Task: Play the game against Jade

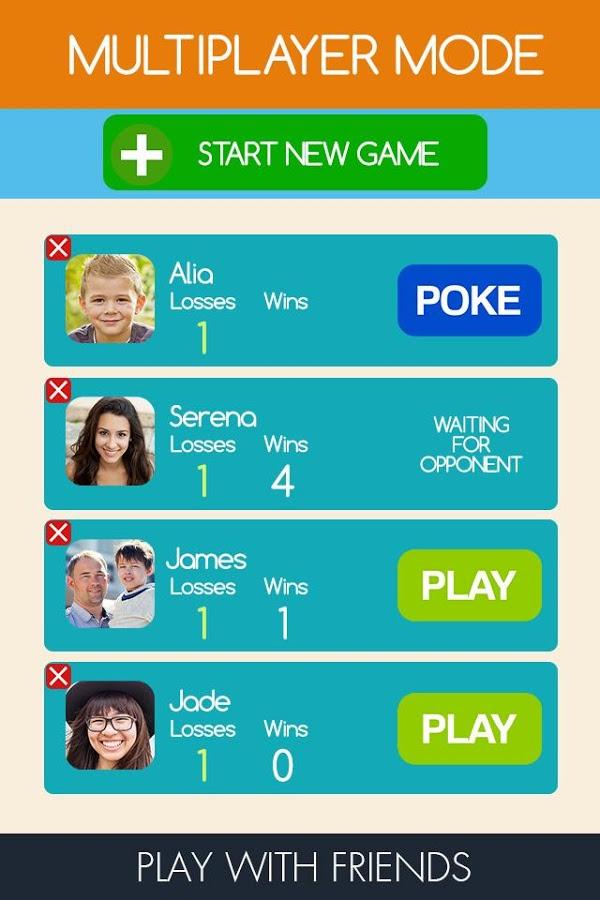Action: click(x=469, y=729)
